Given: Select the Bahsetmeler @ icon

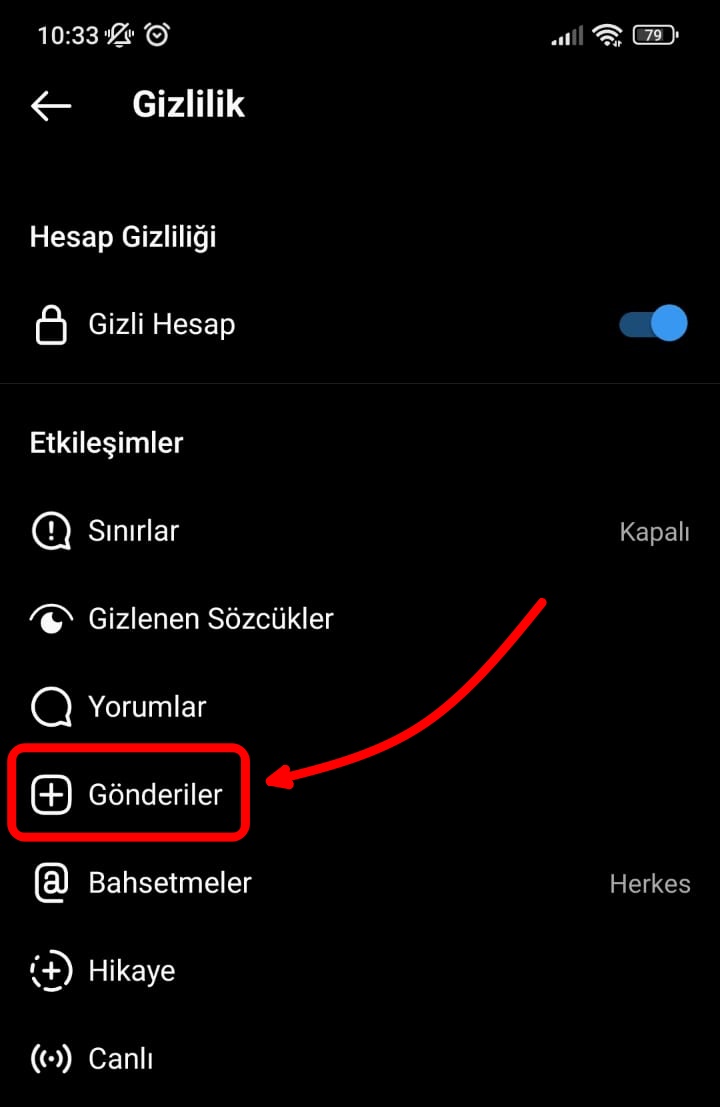Looking at the screenshot, I should tap(50, 882).
